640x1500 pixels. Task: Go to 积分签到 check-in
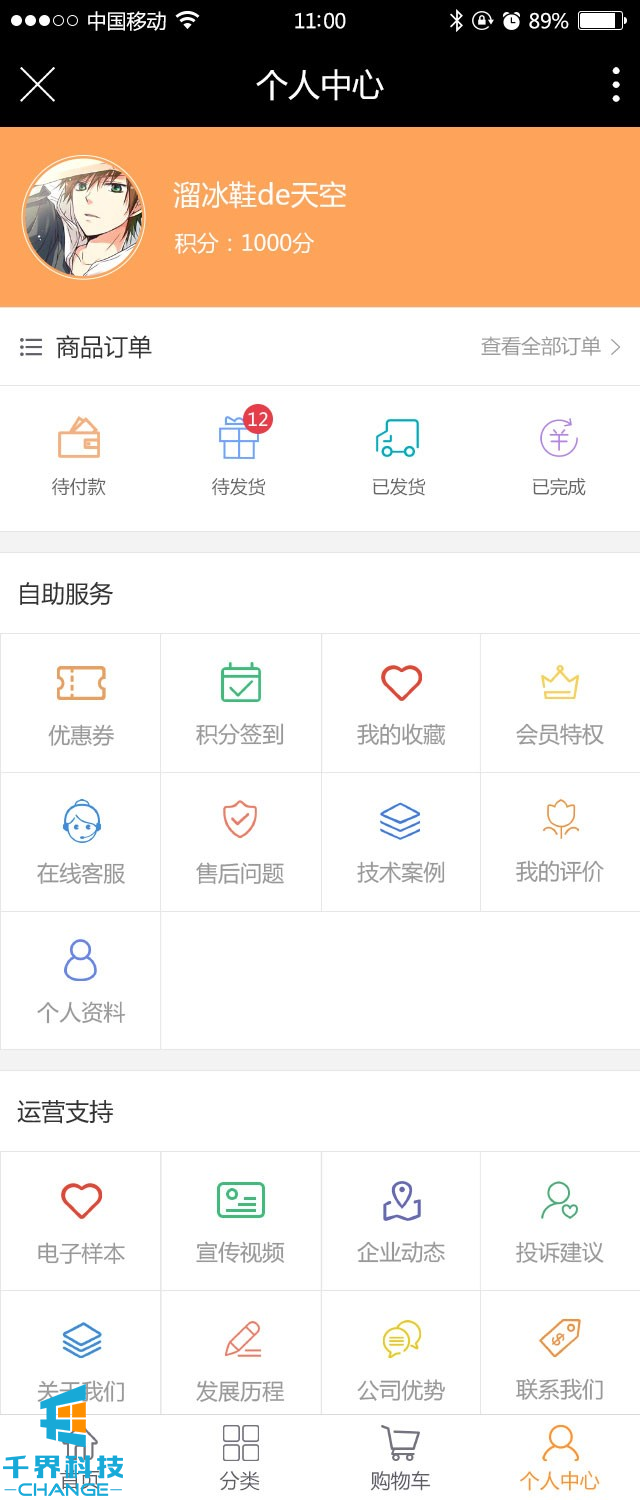click(240, 703)
